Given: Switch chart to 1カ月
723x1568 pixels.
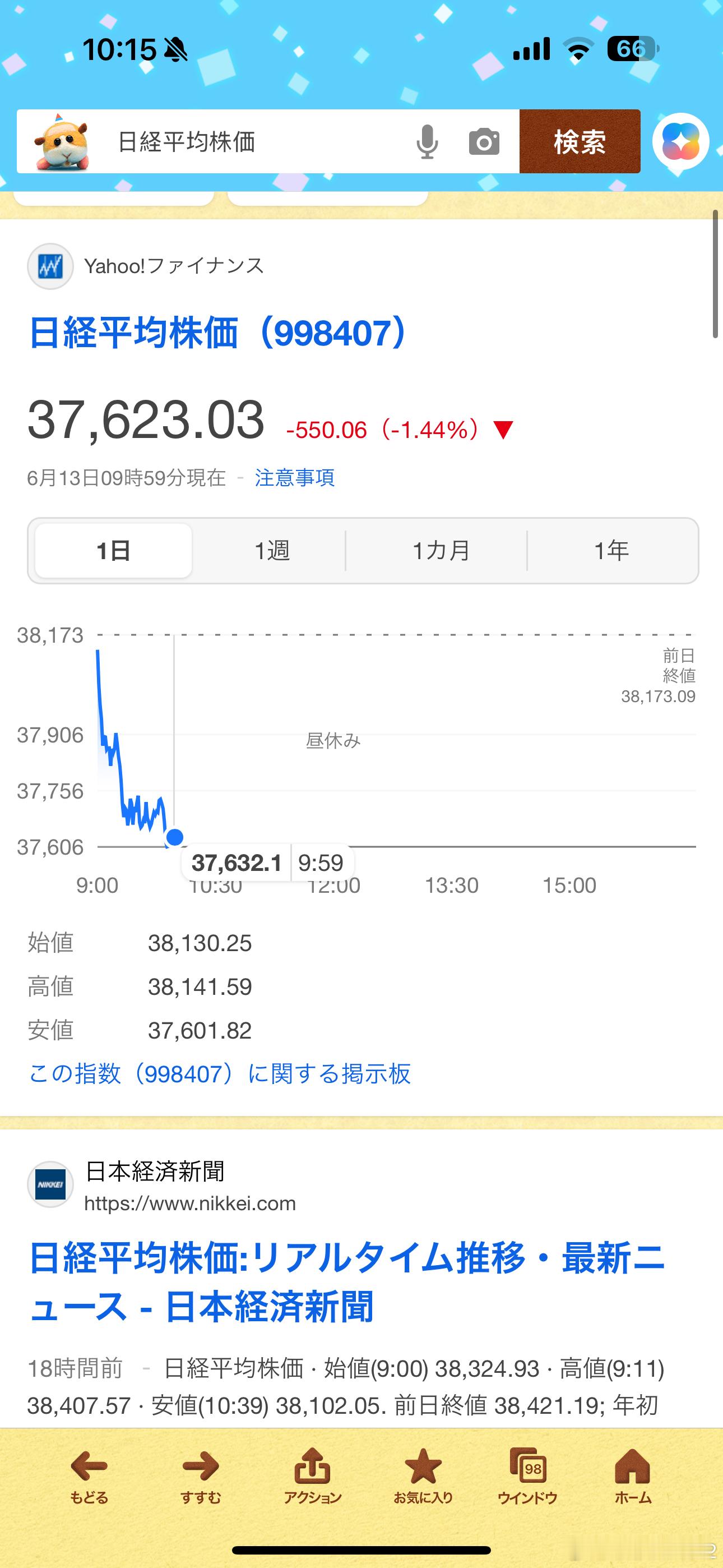Looking at the screenshot, I should pos(441,551).
